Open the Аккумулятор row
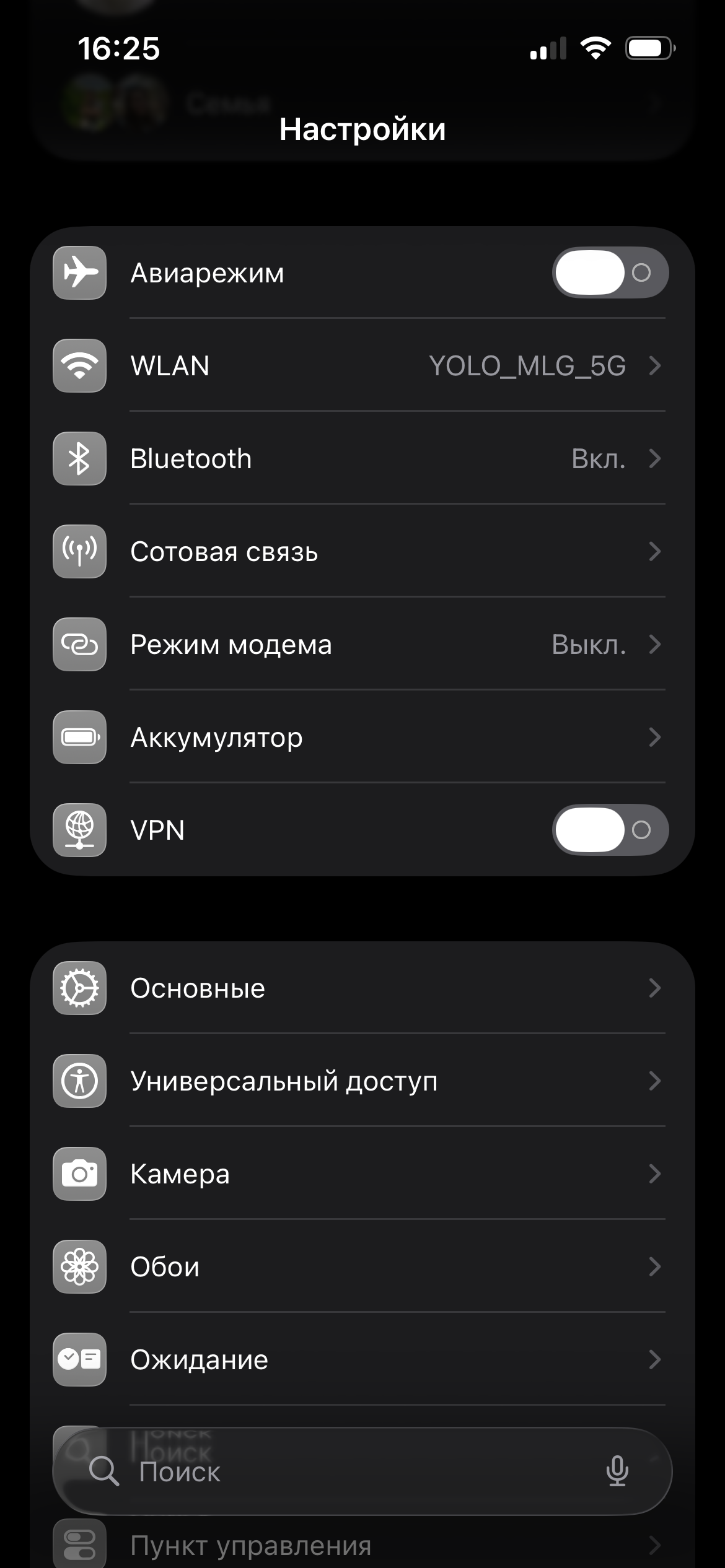 click(397, 737)
